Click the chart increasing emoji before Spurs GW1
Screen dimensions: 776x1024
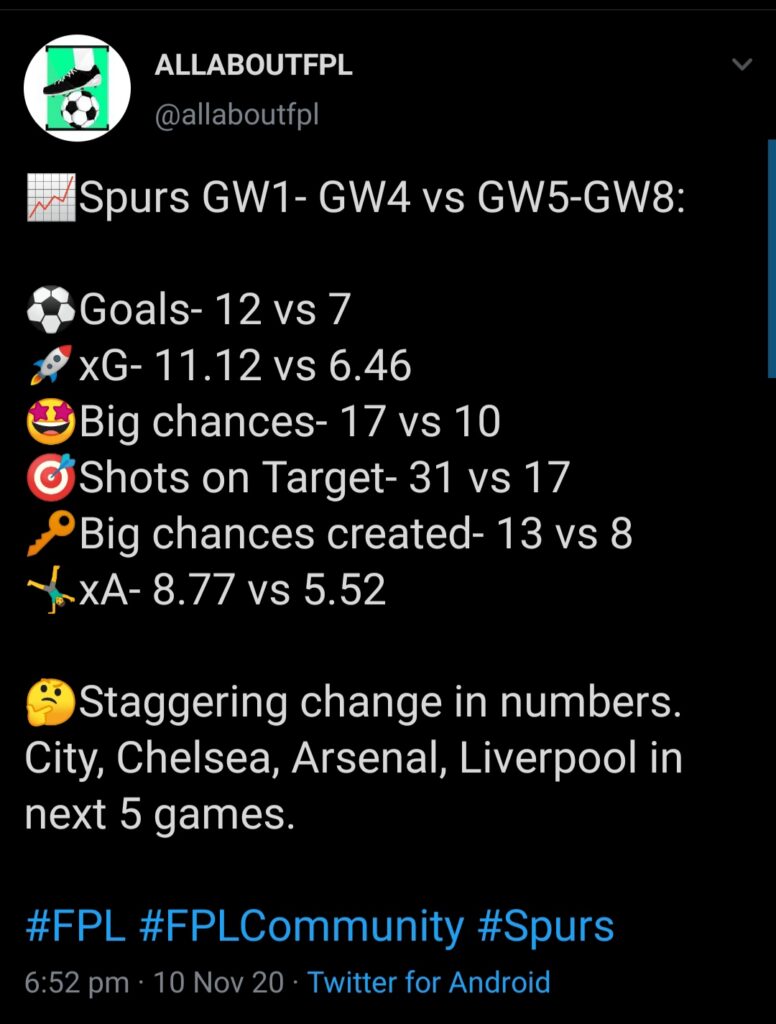click(x=52, y=195)
